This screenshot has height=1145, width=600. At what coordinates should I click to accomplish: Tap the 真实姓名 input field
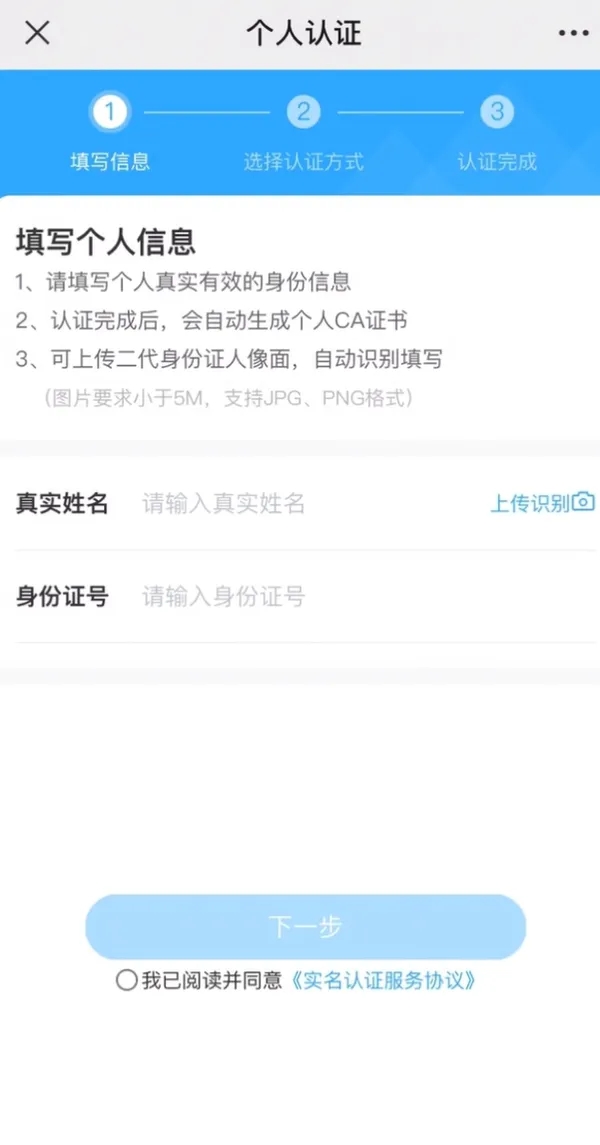tap(300, 503)
